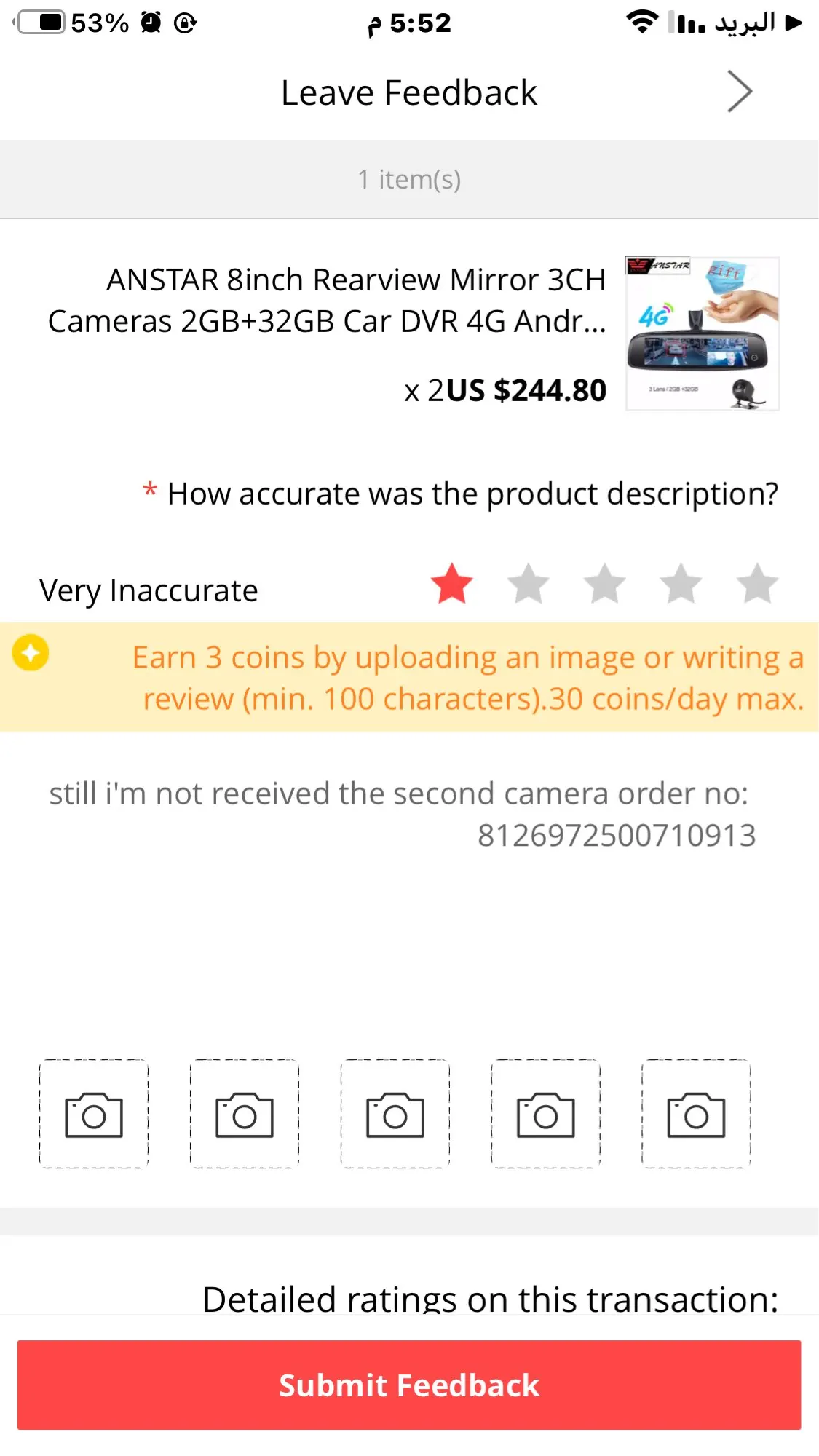Rate description accuracy four stars

coord(681,584)
